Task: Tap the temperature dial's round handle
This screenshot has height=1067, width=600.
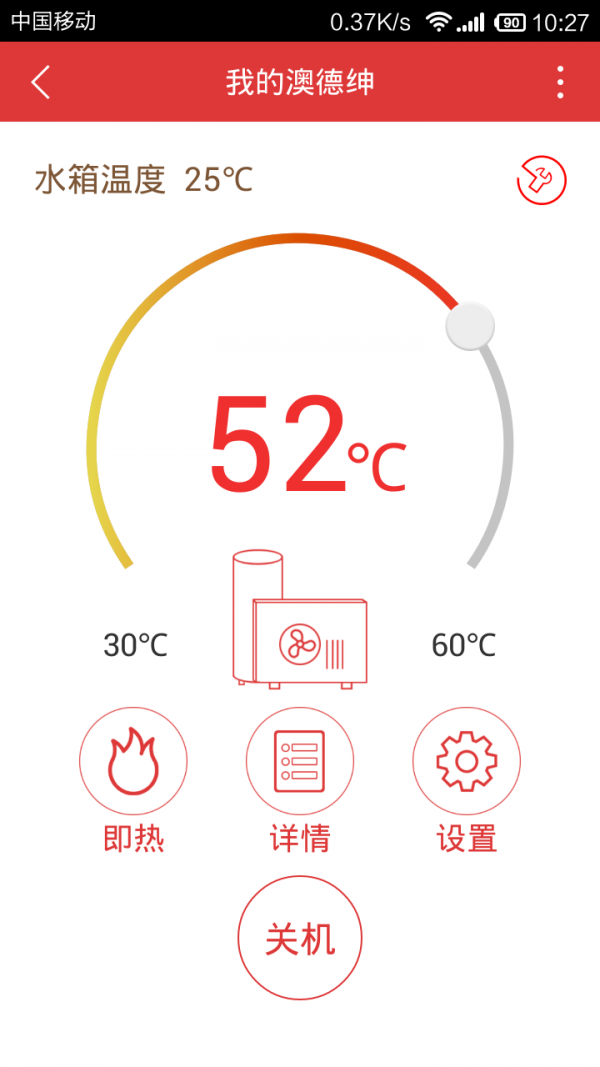Action: [470, 326]
